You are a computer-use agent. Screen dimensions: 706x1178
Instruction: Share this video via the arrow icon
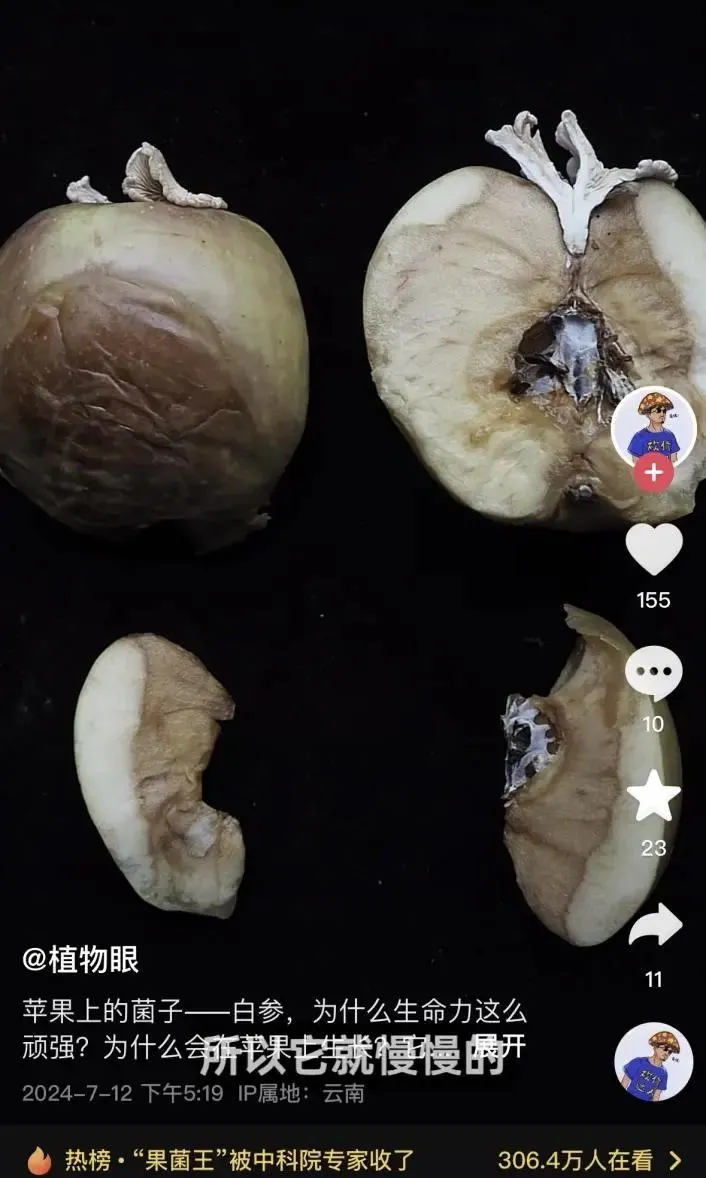(x=654, y=927)
